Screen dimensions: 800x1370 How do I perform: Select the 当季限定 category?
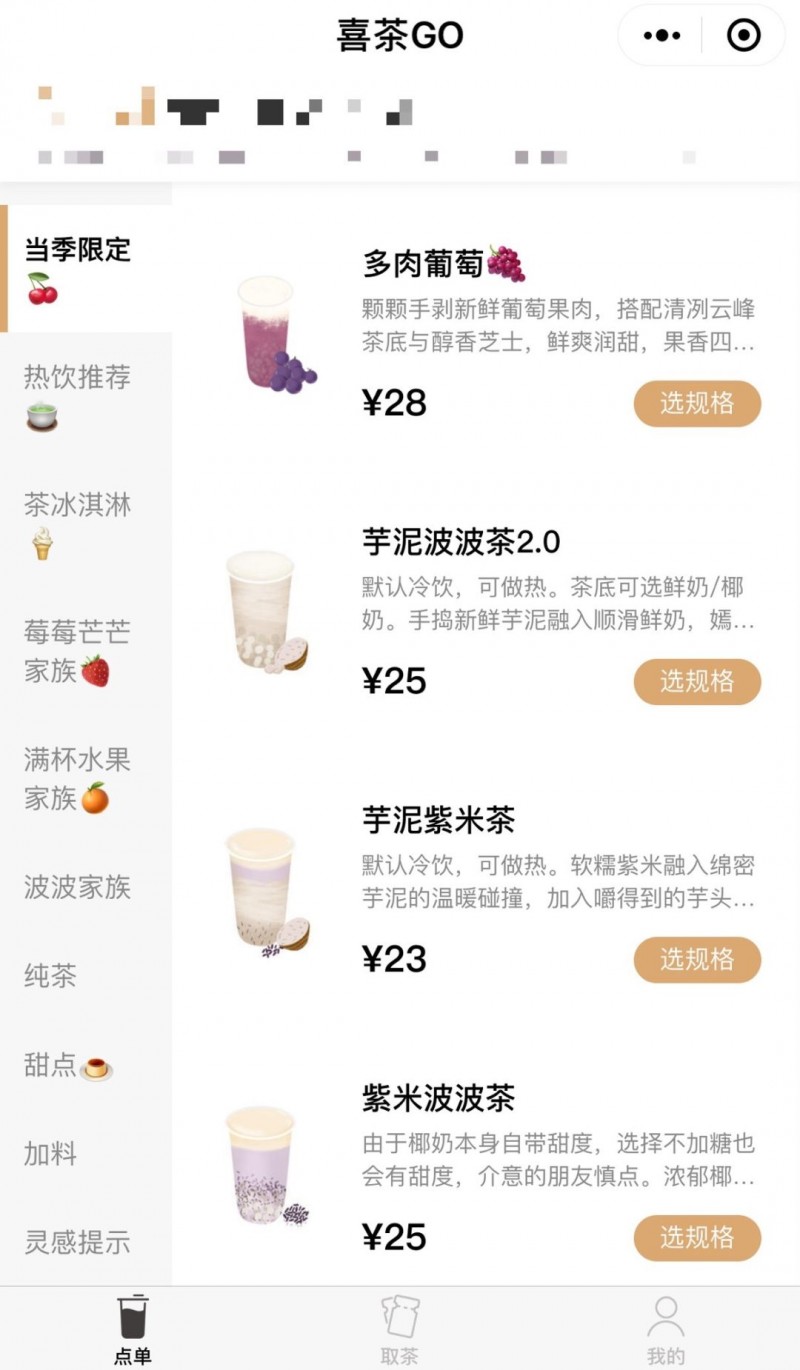coord(78,268)
